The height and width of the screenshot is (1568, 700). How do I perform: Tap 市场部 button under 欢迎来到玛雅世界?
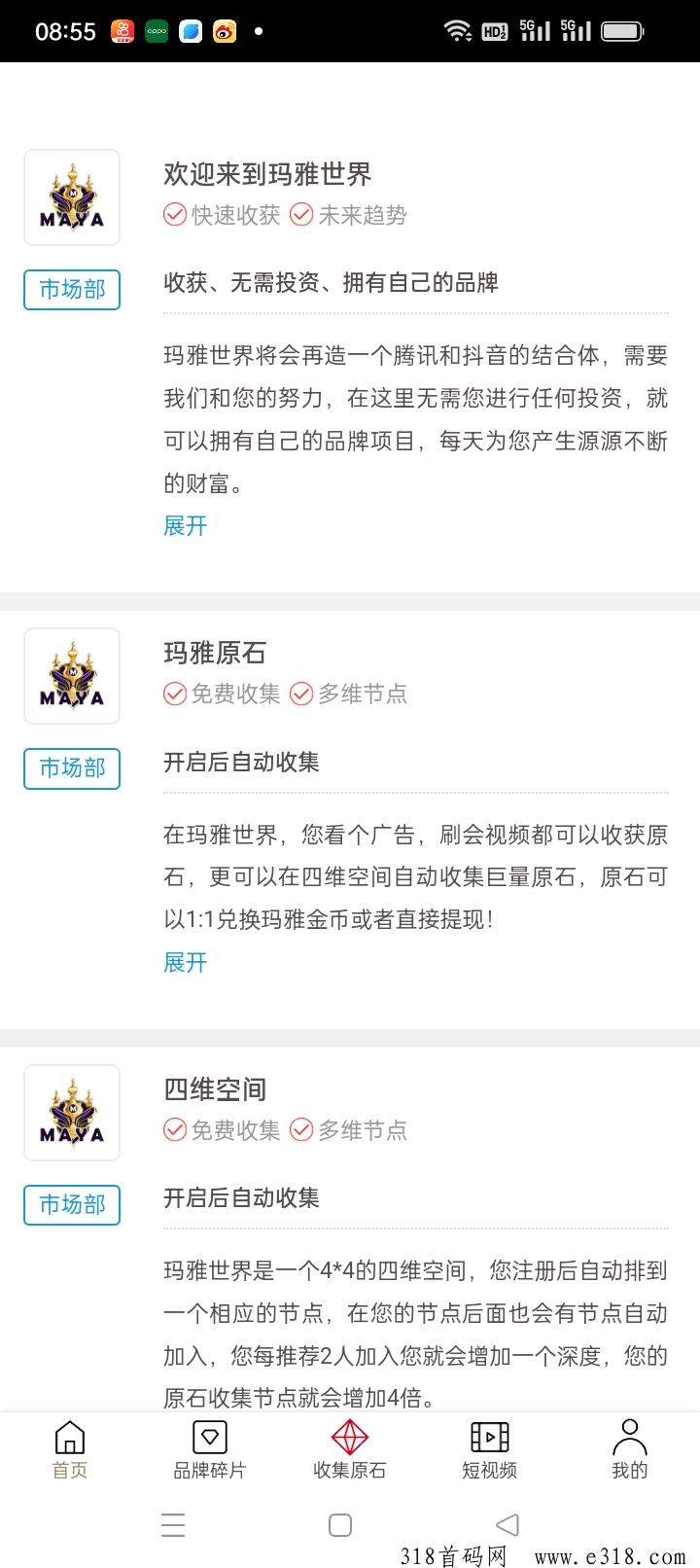tap(72, 290)
